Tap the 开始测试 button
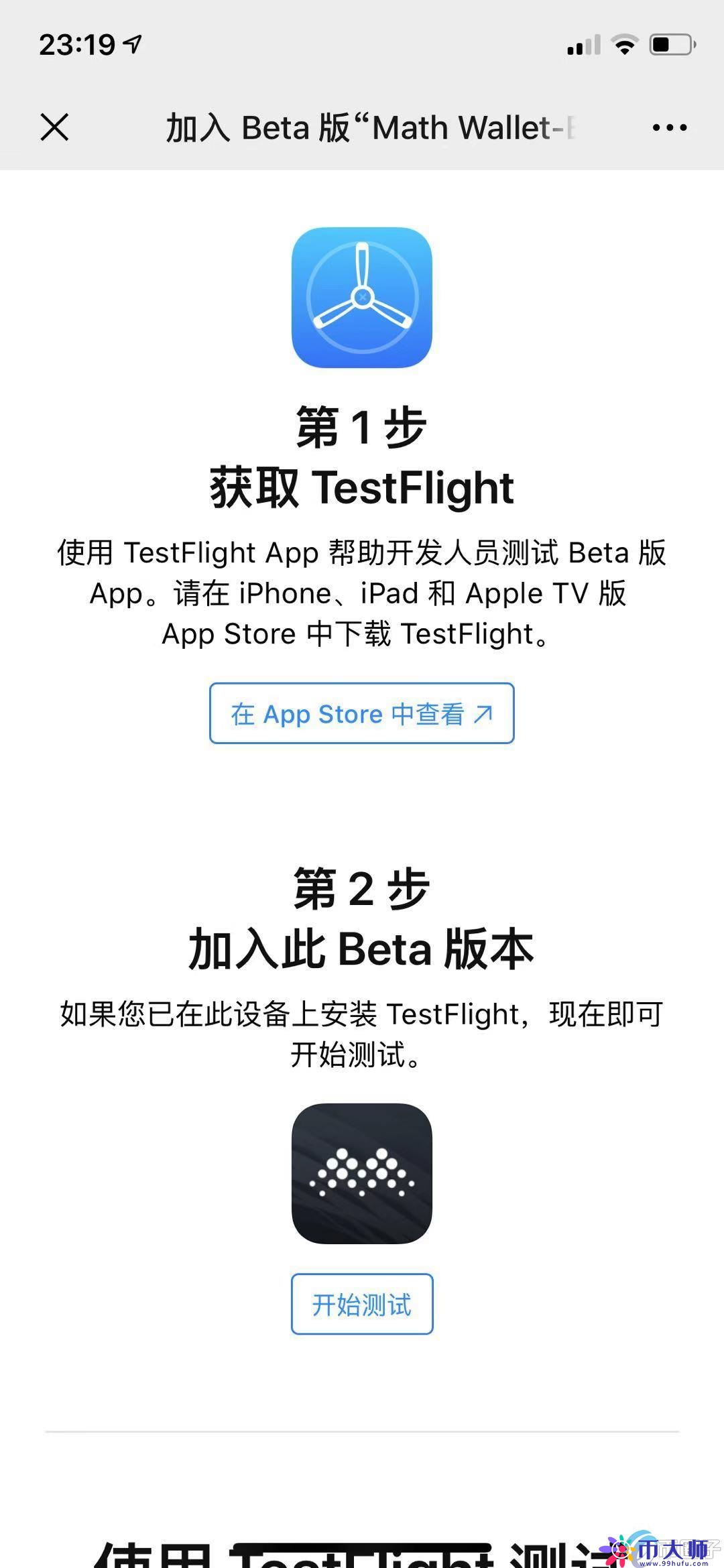Viewport: 724px width, 1568px height. [x=361, y=1304]
